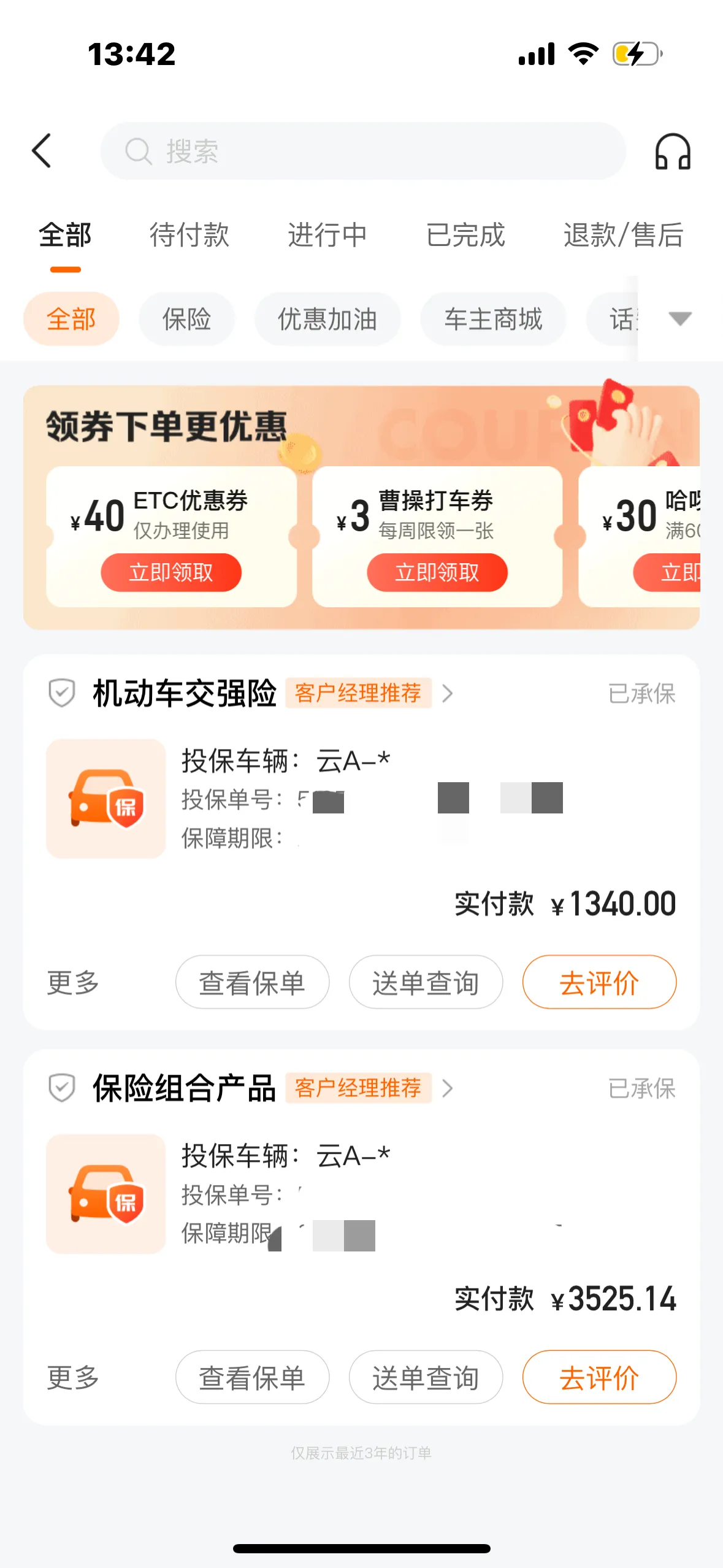Image resolution: width=723 pixels, height=1568 pixels.
Task: View the 退款/售后 tab
Action: click(x=623, y=235)
